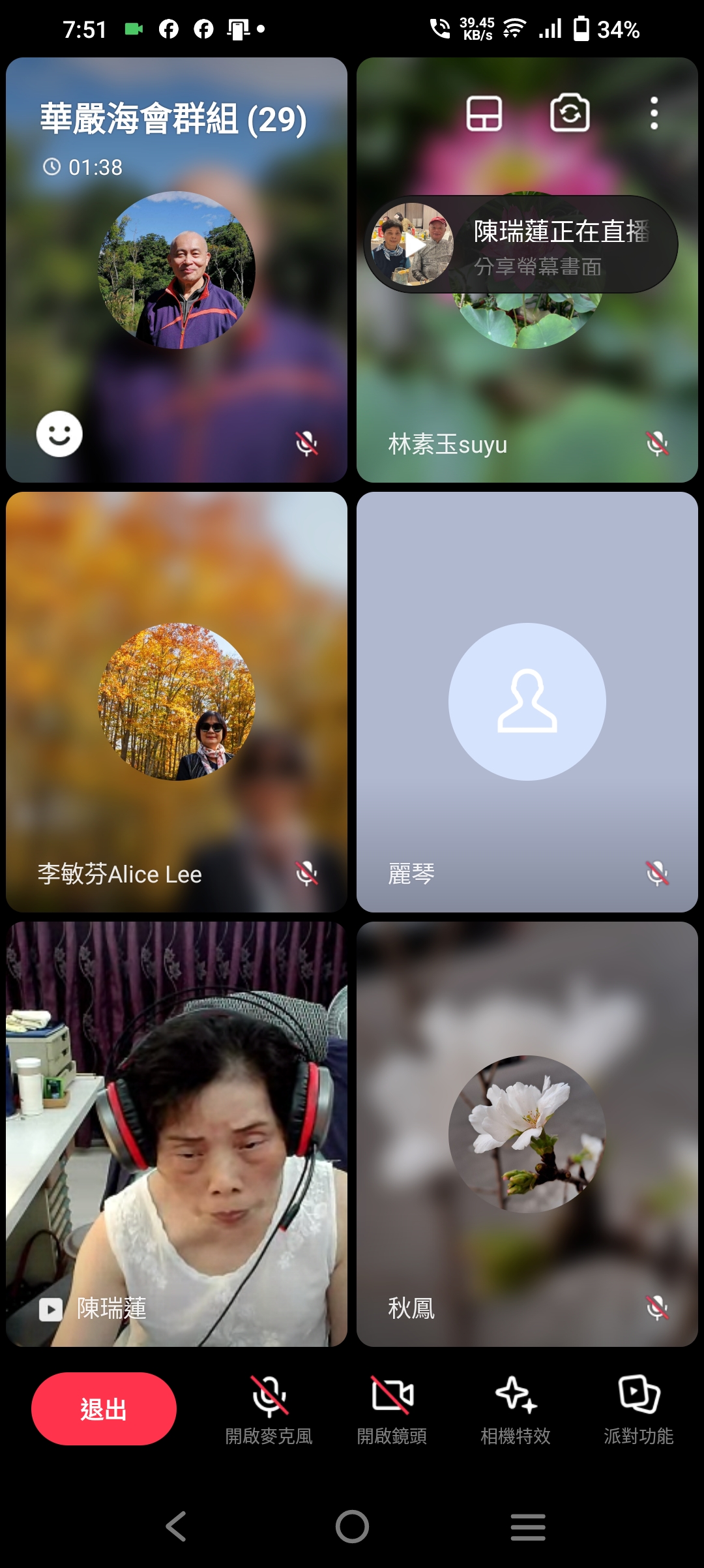Select 林素玉suyu's participant tile
The image size is (704, 1568).
point(527,391)
